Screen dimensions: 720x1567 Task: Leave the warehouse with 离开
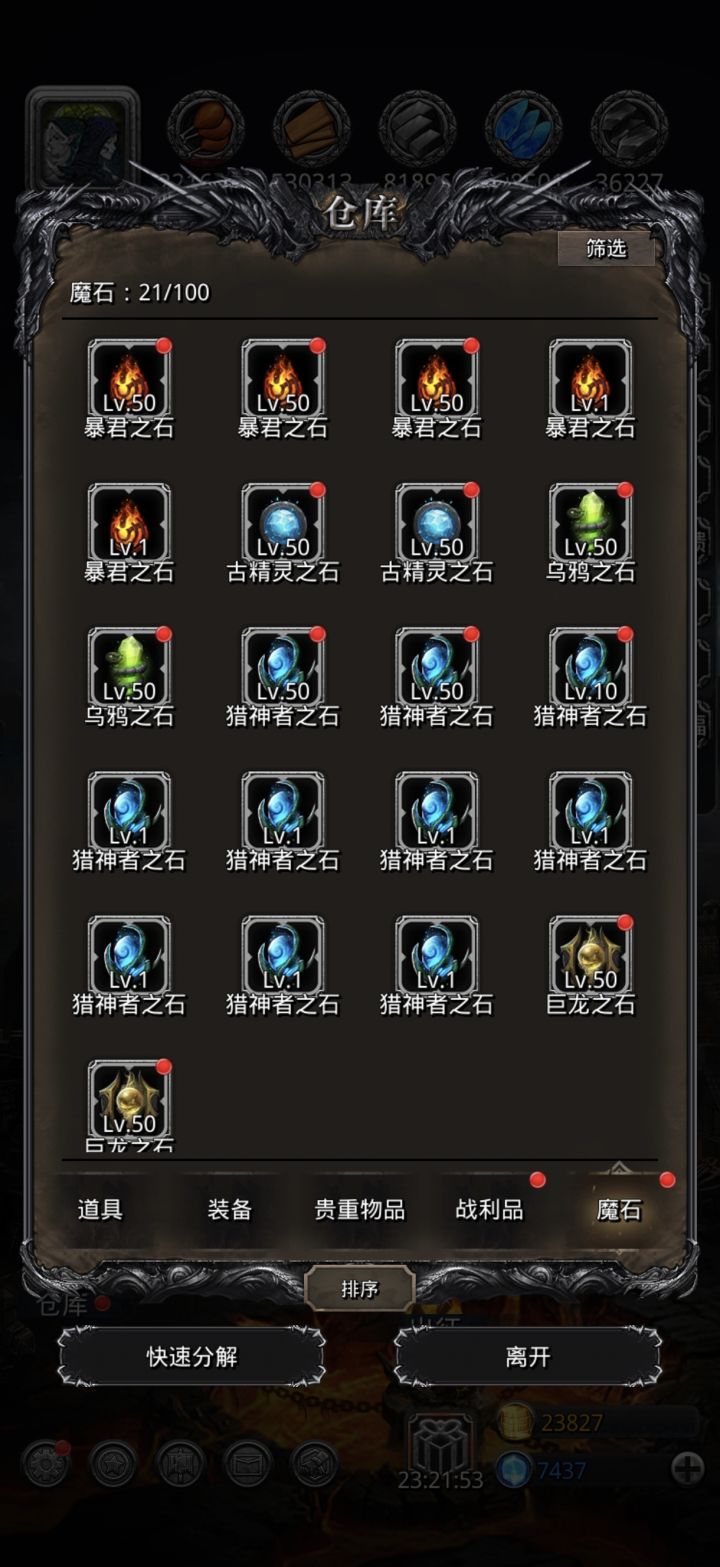pos(527,1357)
